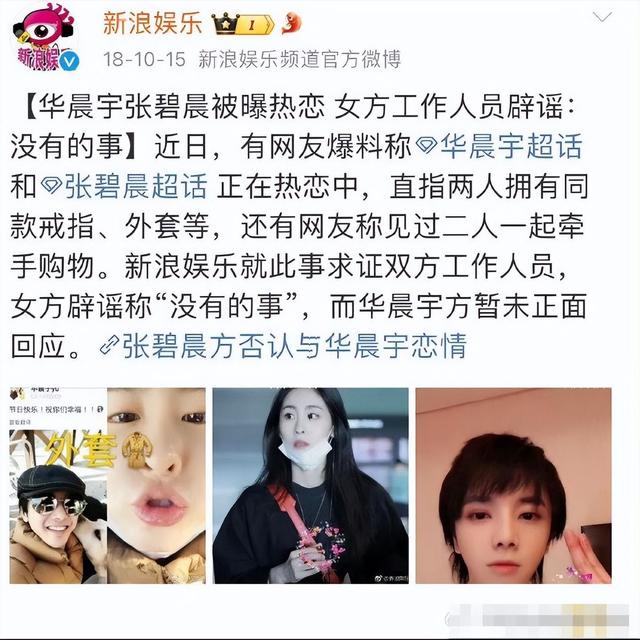640x640 pixels.
Task: Open the 华晨宇超话 super topic link
Action: [508, 149]
